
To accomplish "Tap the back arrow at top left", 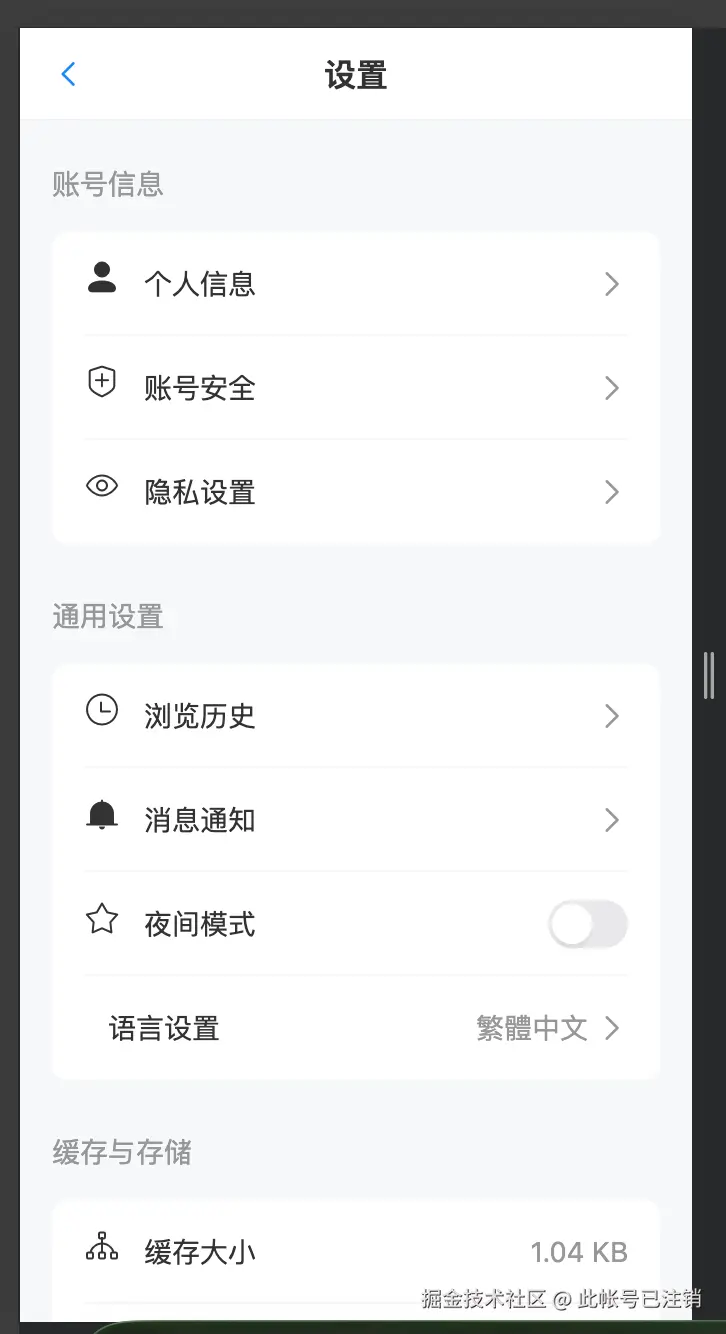I will point(67,73).
